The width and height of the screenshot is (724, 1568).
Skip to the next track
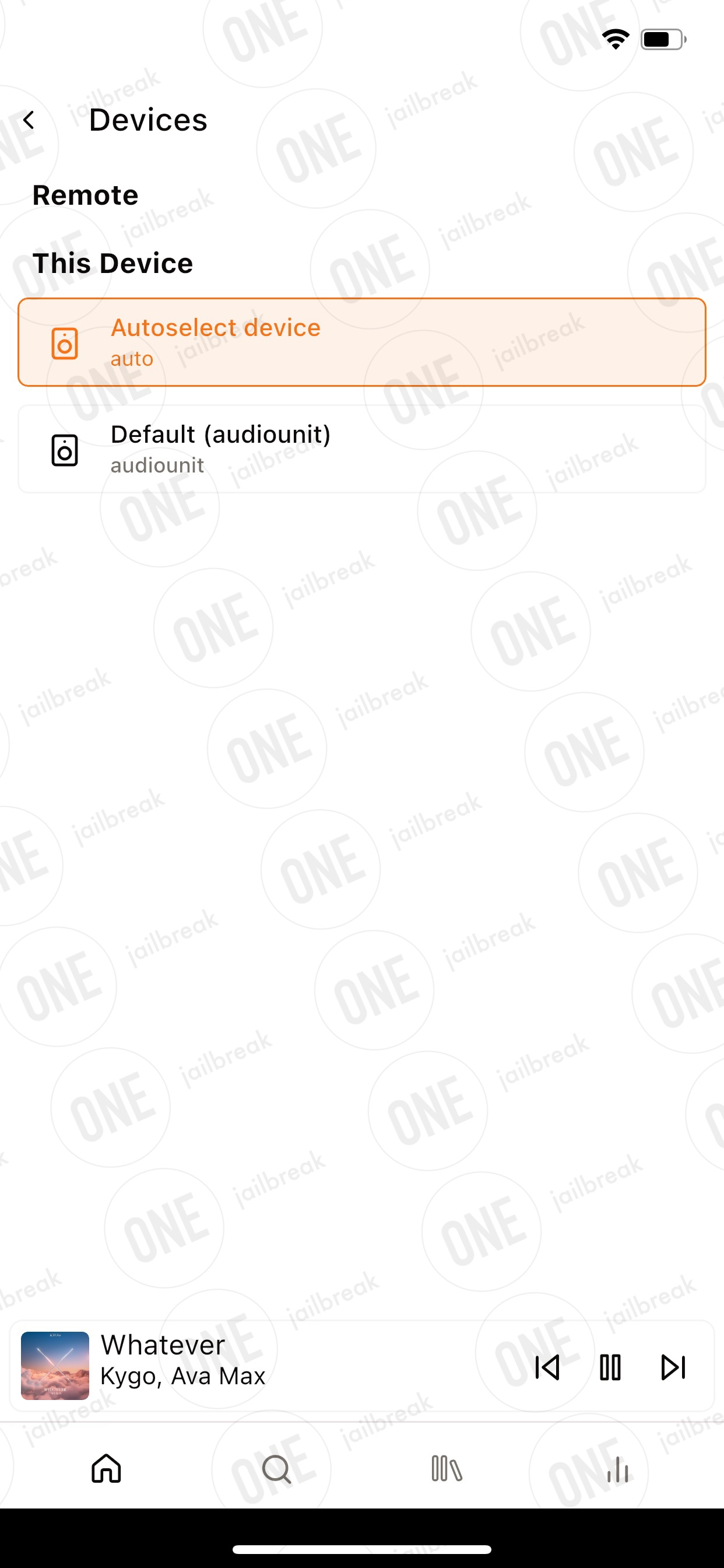[x=673, y=1367]
